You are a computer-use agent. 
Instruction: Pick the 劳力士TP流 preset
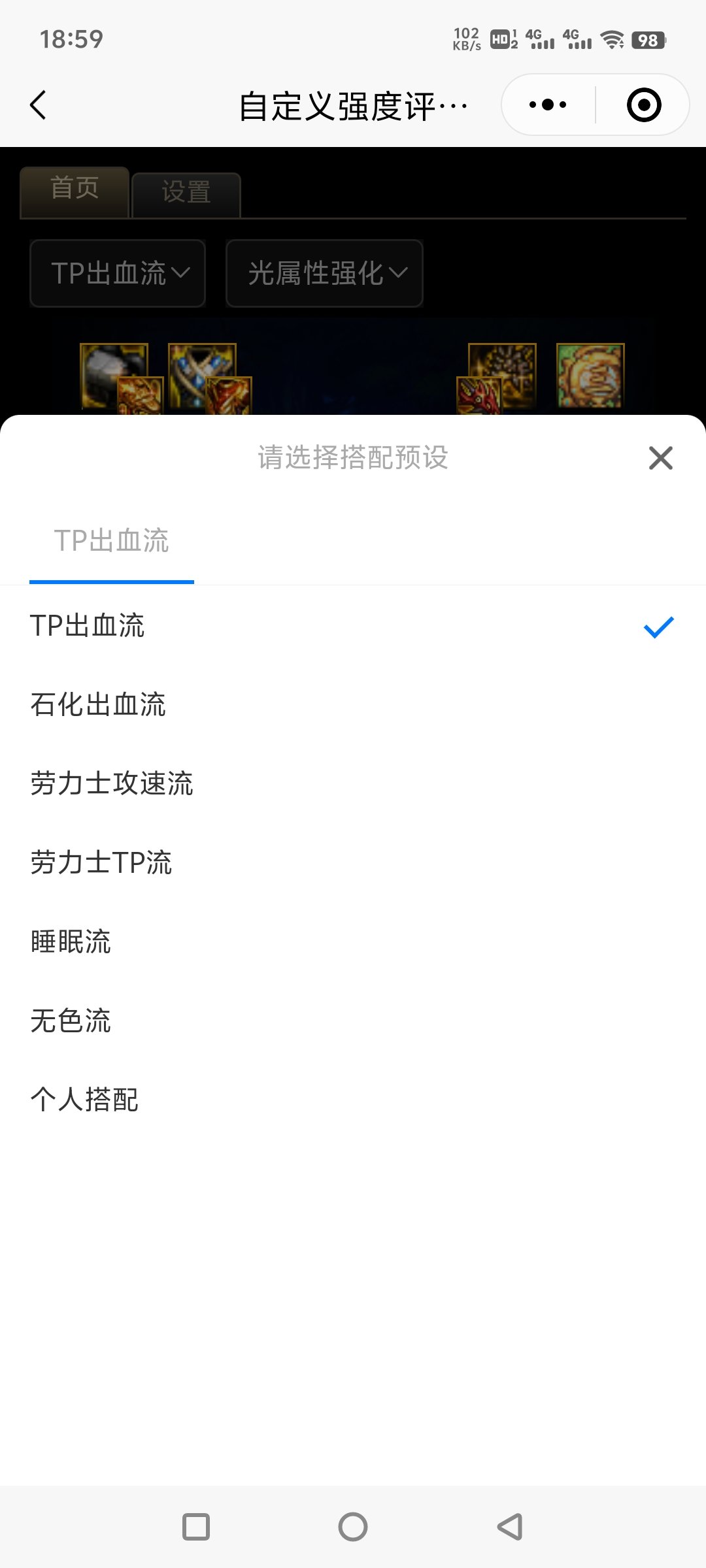point(353,863)
